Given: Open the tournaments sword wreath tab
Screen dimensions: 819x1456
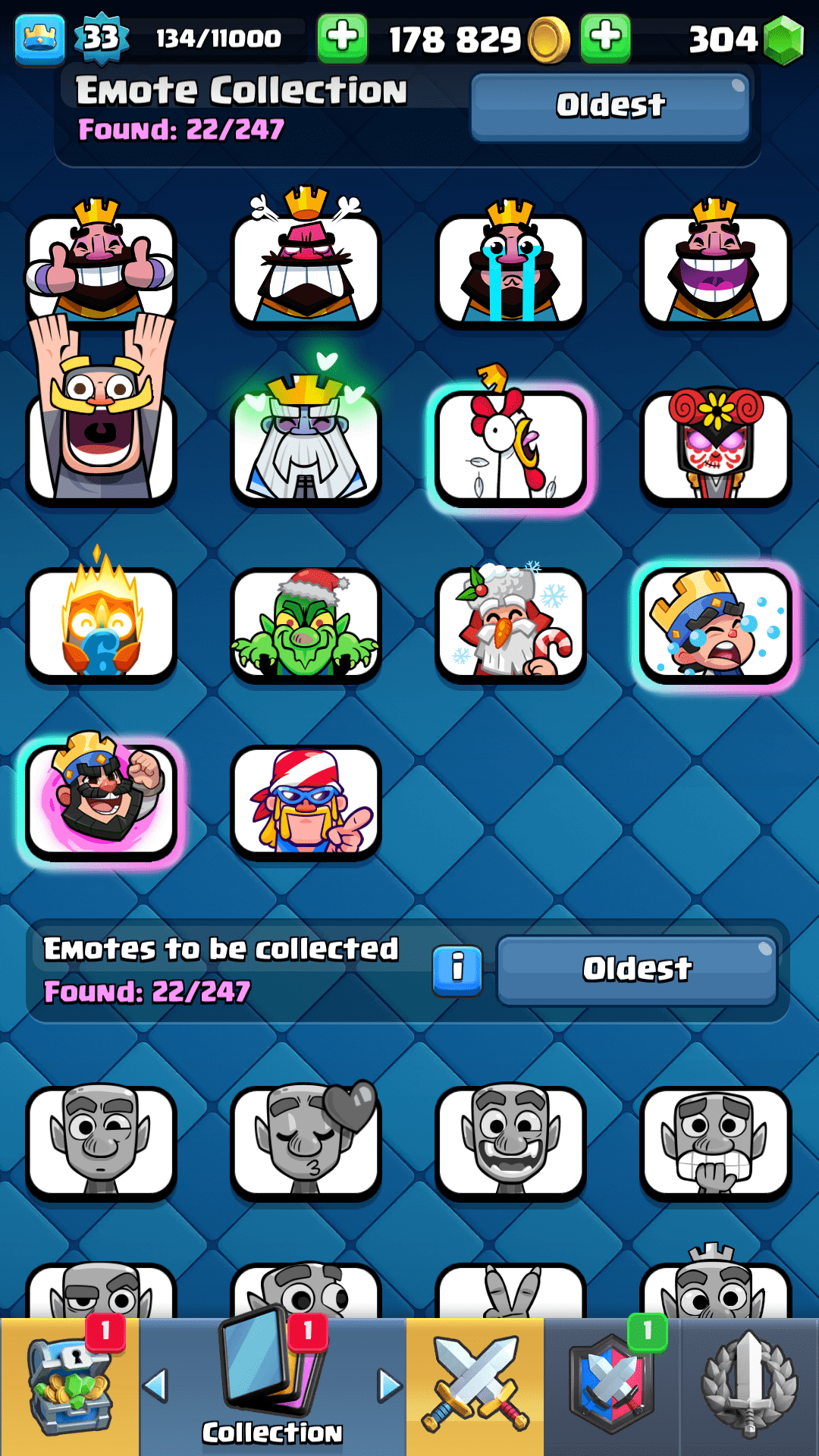Looking at the screenshot, I should [x=749, y=1386].
